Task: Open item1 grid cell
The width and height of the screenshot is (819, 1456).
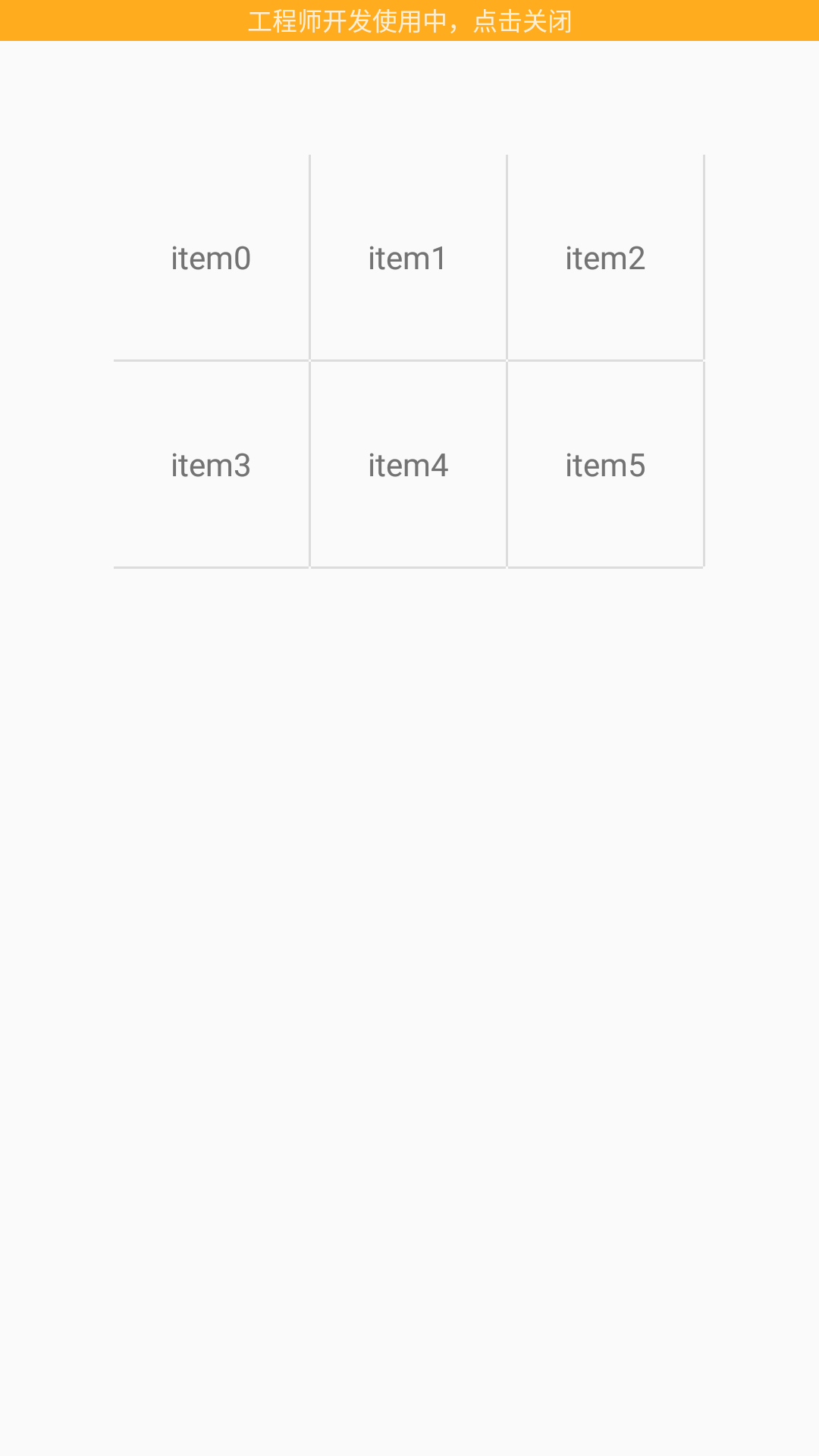Action: pos(408,258)
